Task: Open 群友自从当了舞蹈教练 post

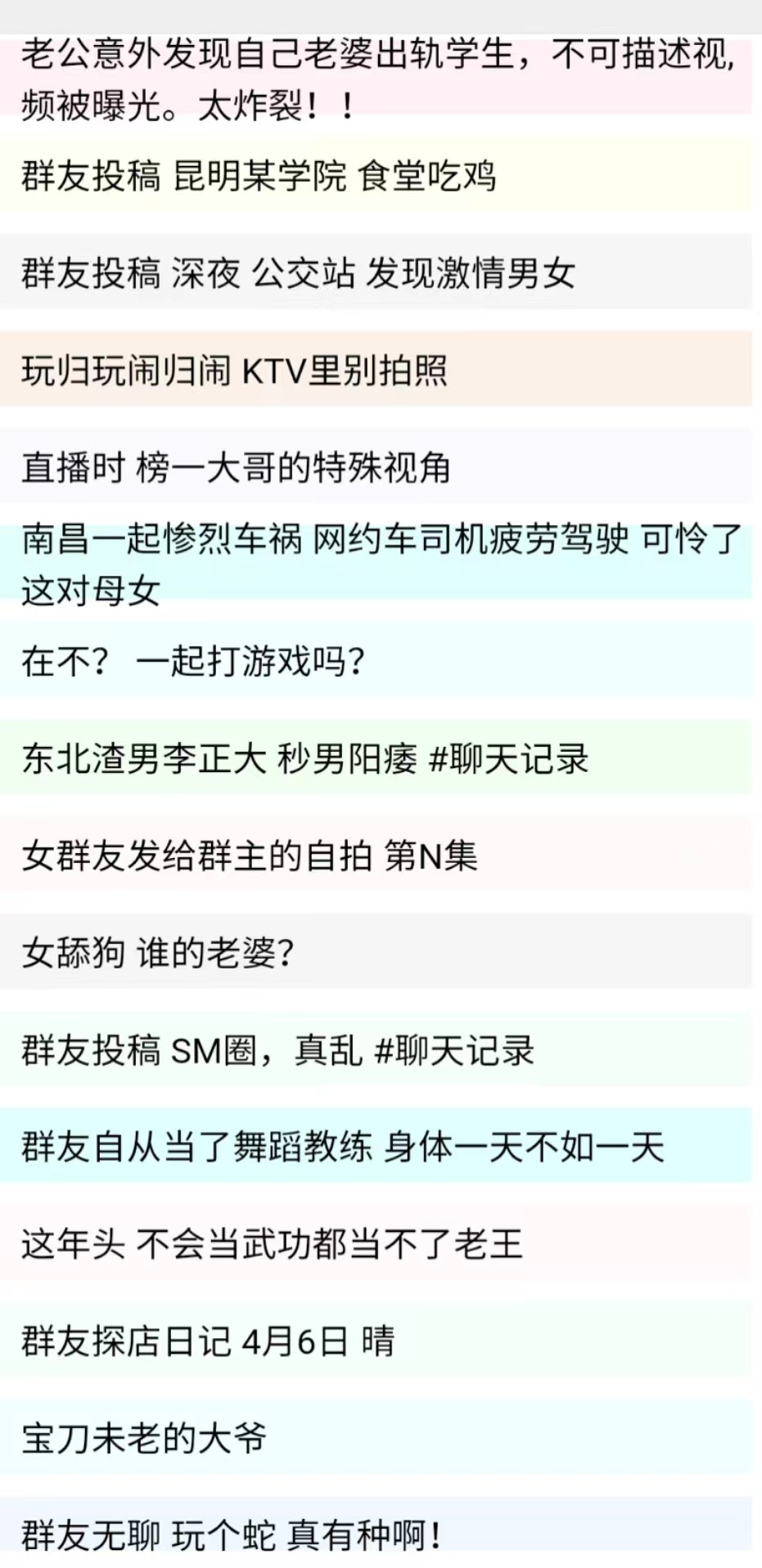Action: pos(342,1148)
